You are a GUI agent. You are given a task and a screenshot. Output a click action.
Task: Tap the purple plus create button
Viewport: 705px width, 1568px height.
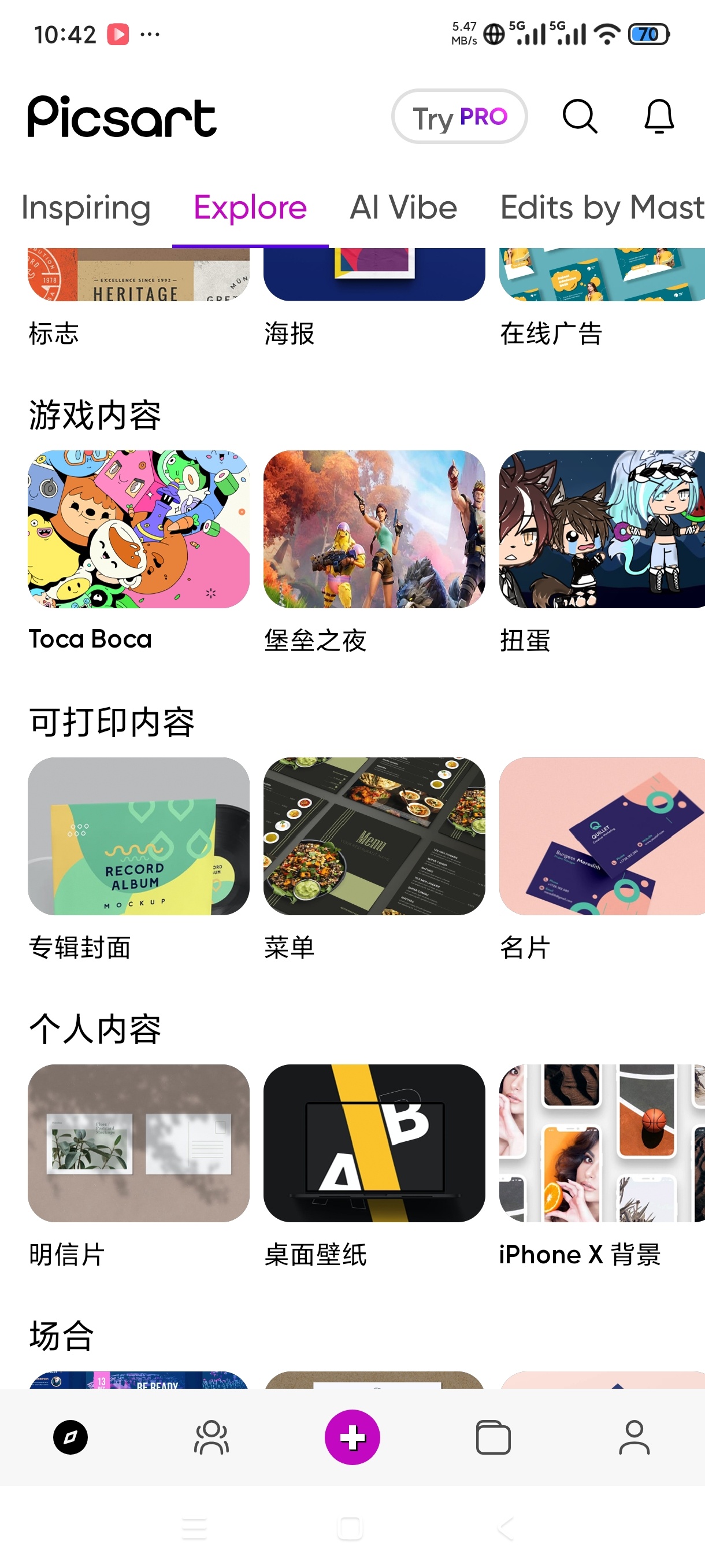coord(352,1437)
